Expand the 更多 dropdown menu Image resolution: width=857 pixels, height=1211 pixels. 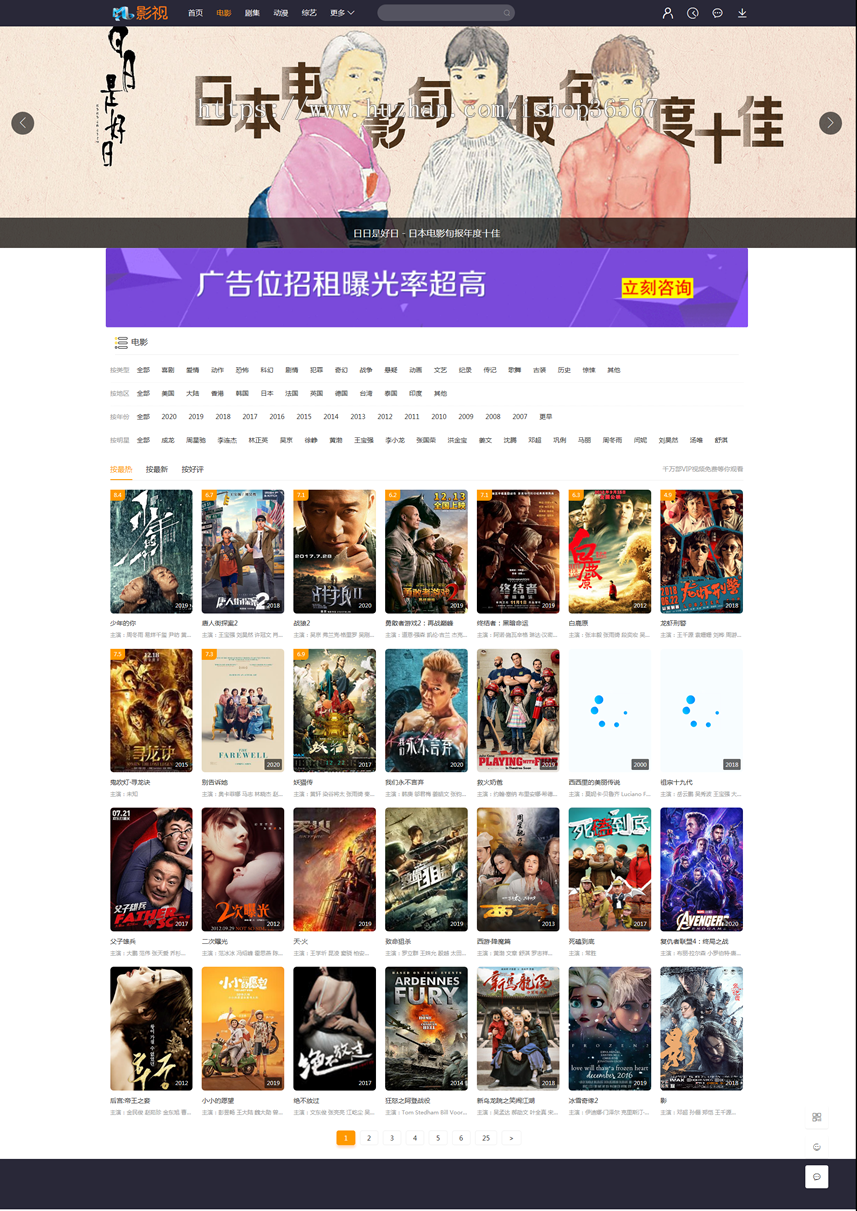(340, 13)
